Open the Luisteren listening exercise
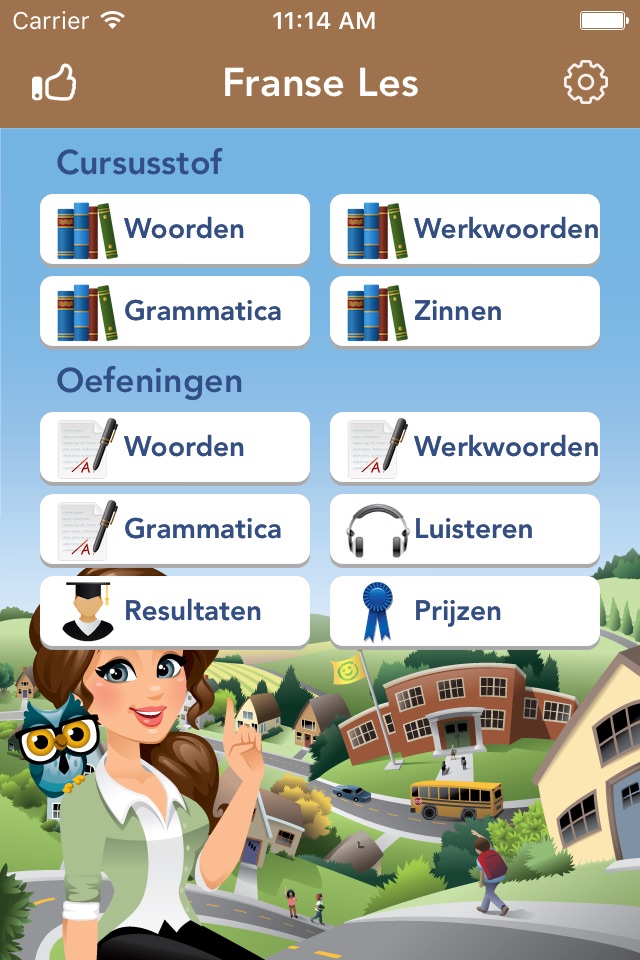 pyautogui.click(x=465, y=529)
